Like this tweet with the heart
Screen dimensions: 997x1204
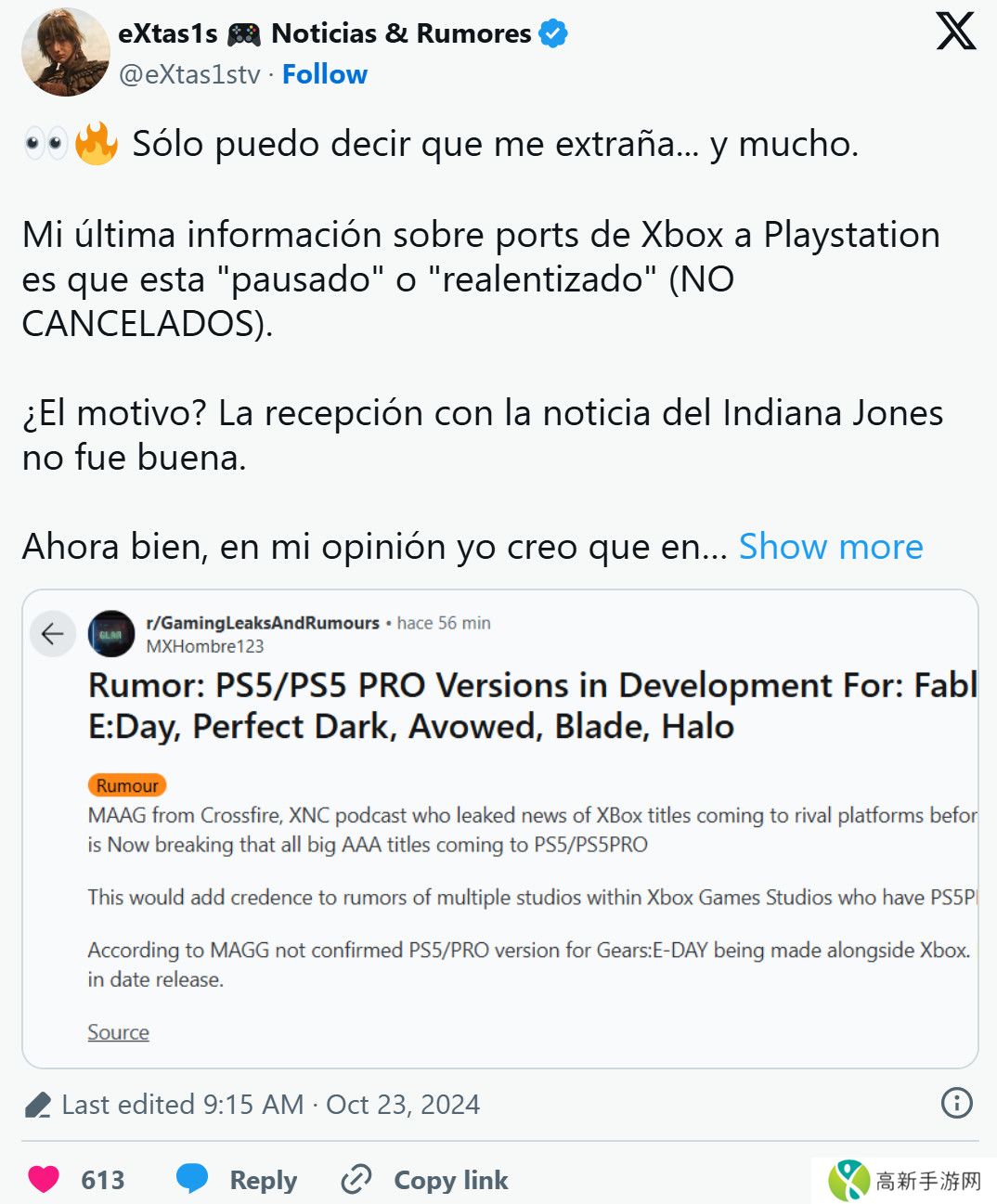tap(44, 1179)
